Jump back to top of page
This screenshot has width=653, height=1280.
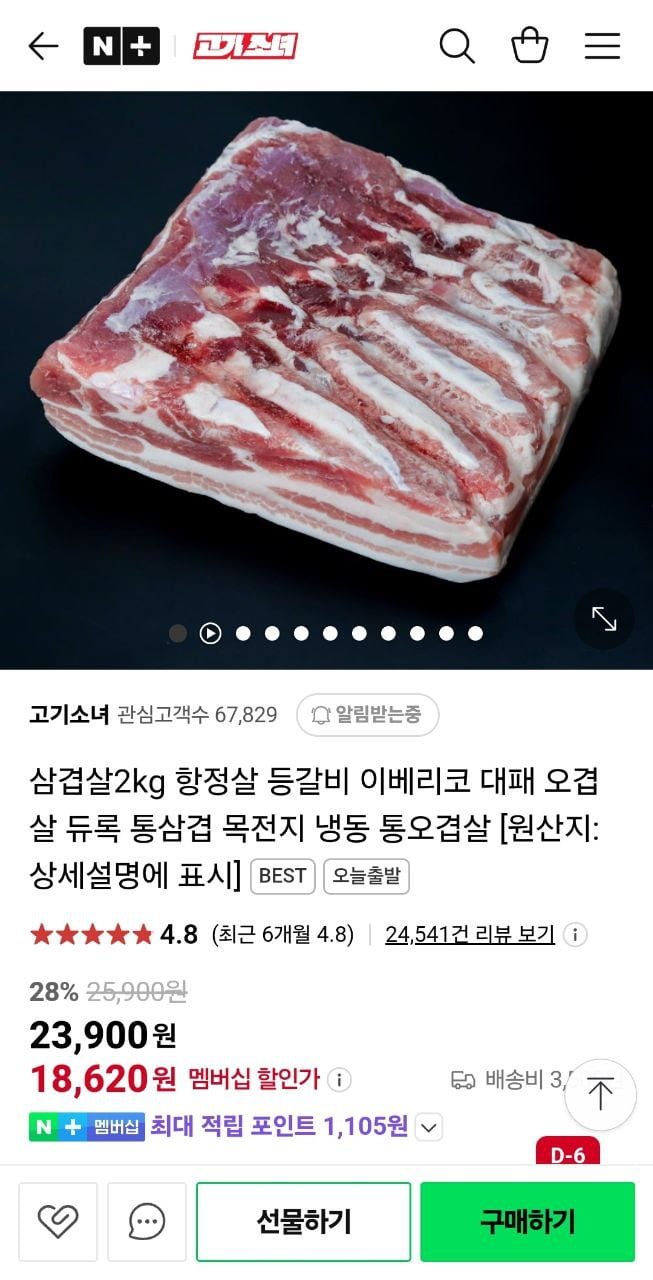[600, 1095]
